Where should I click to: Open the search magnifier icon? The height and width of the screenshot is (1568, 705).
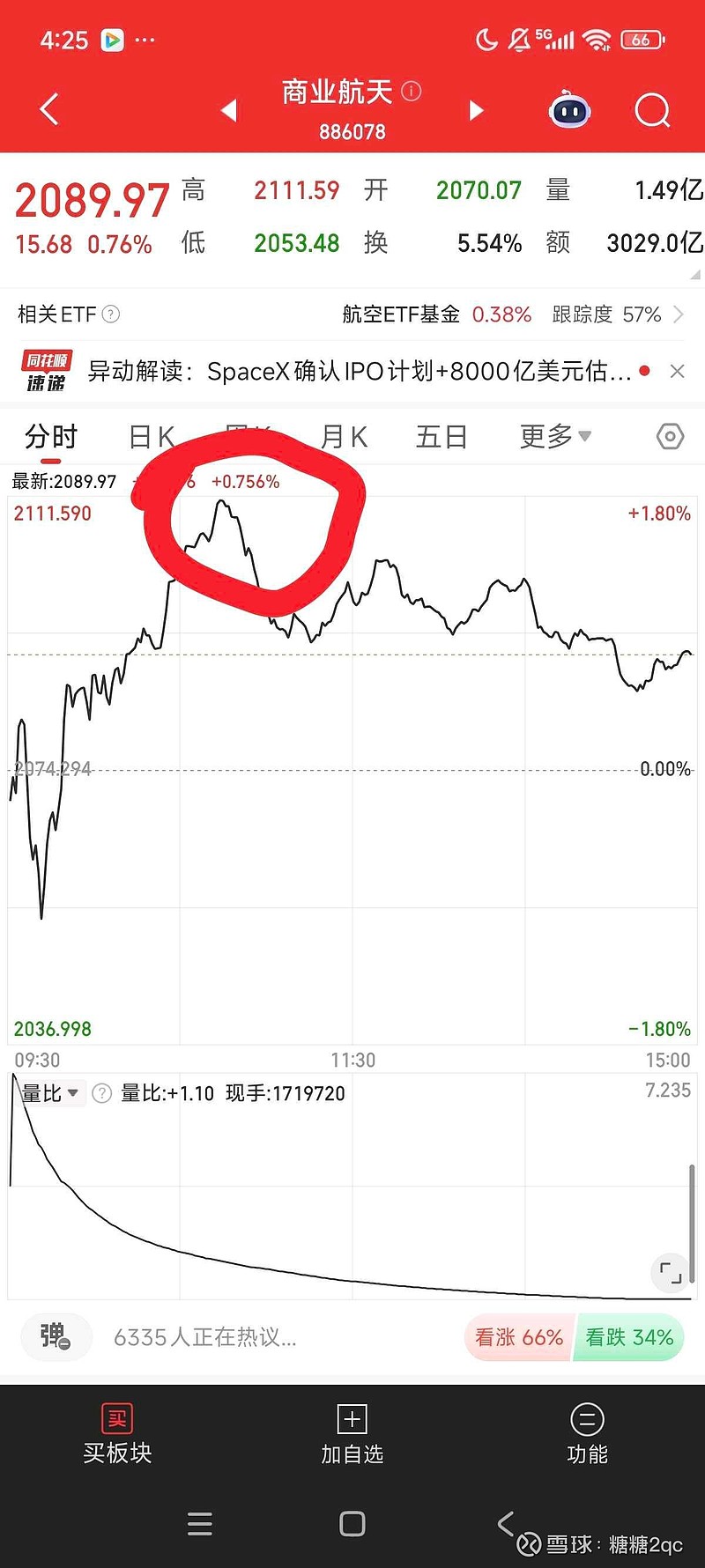tap(652, 109)
